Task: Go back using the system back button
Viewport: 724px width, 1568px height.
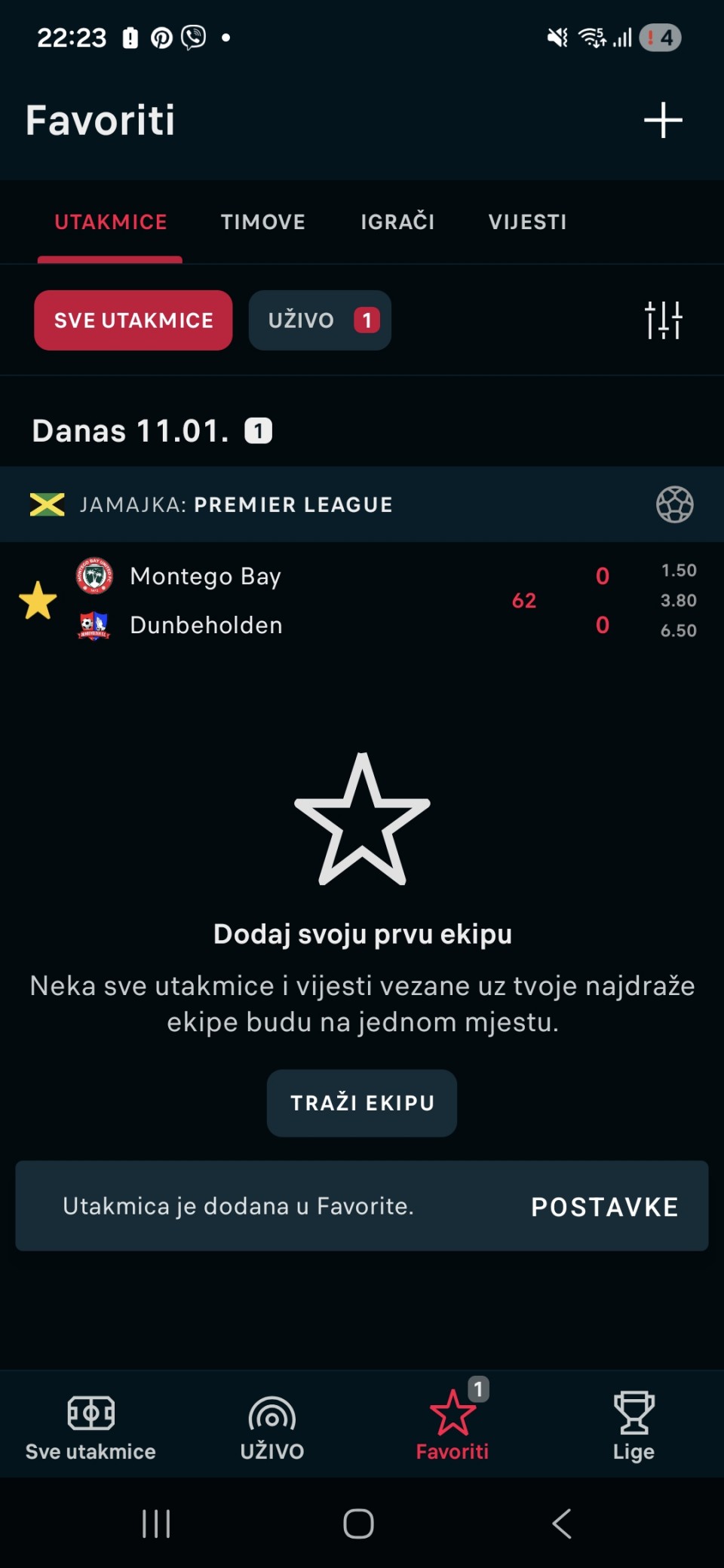Action: [562, 1524]
